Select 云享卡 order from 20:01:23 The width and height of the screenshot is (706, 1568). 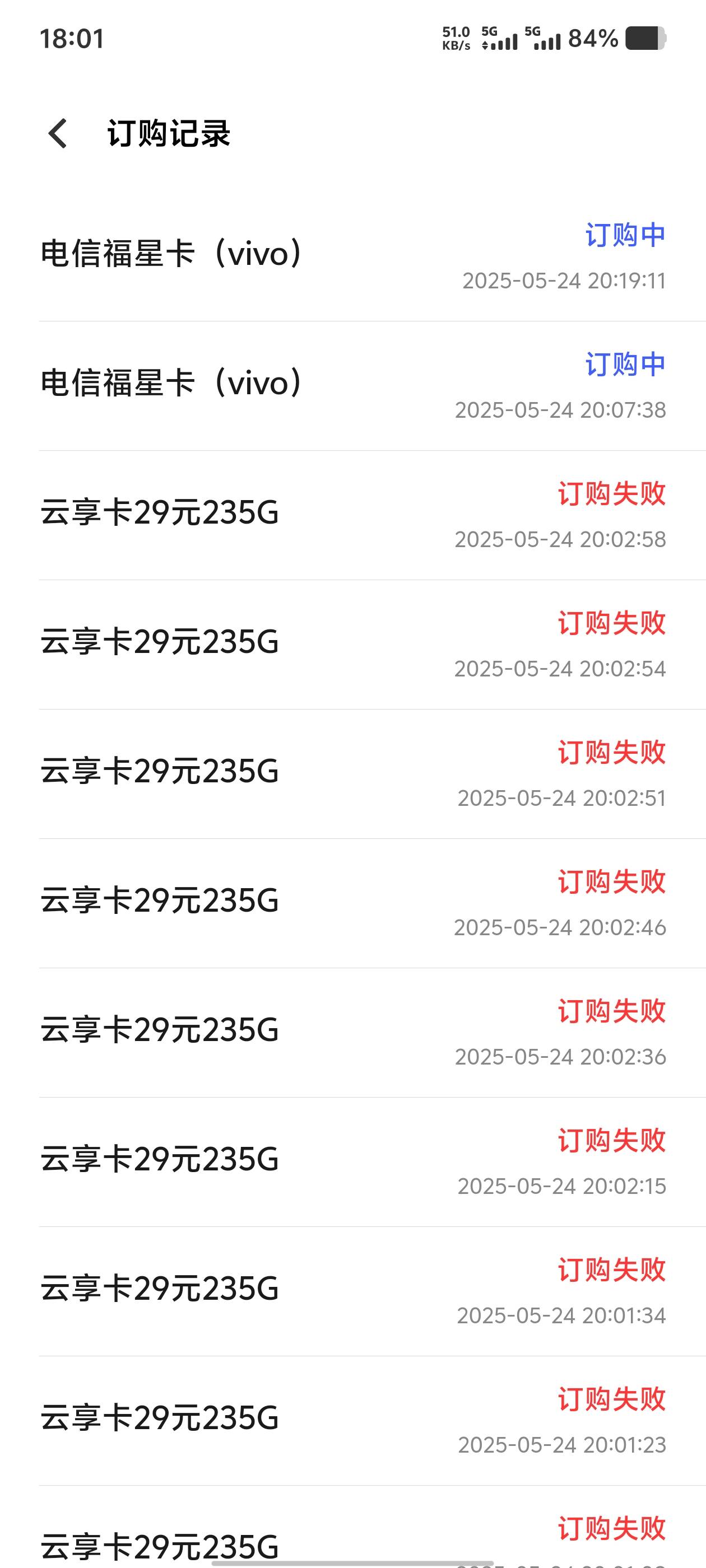pos(352,1421)
